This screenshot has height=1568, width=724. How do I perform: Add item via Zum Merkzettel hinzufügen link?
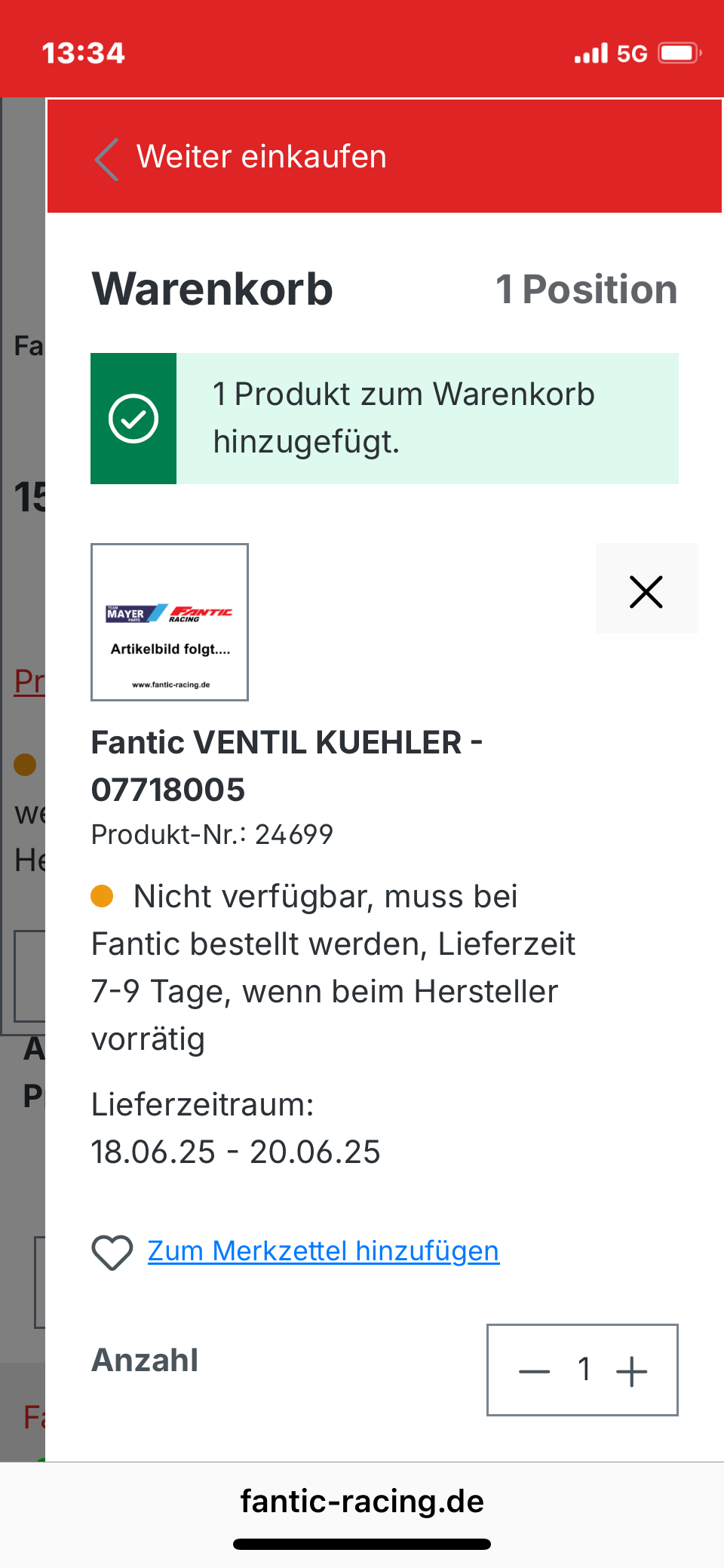323,1251
